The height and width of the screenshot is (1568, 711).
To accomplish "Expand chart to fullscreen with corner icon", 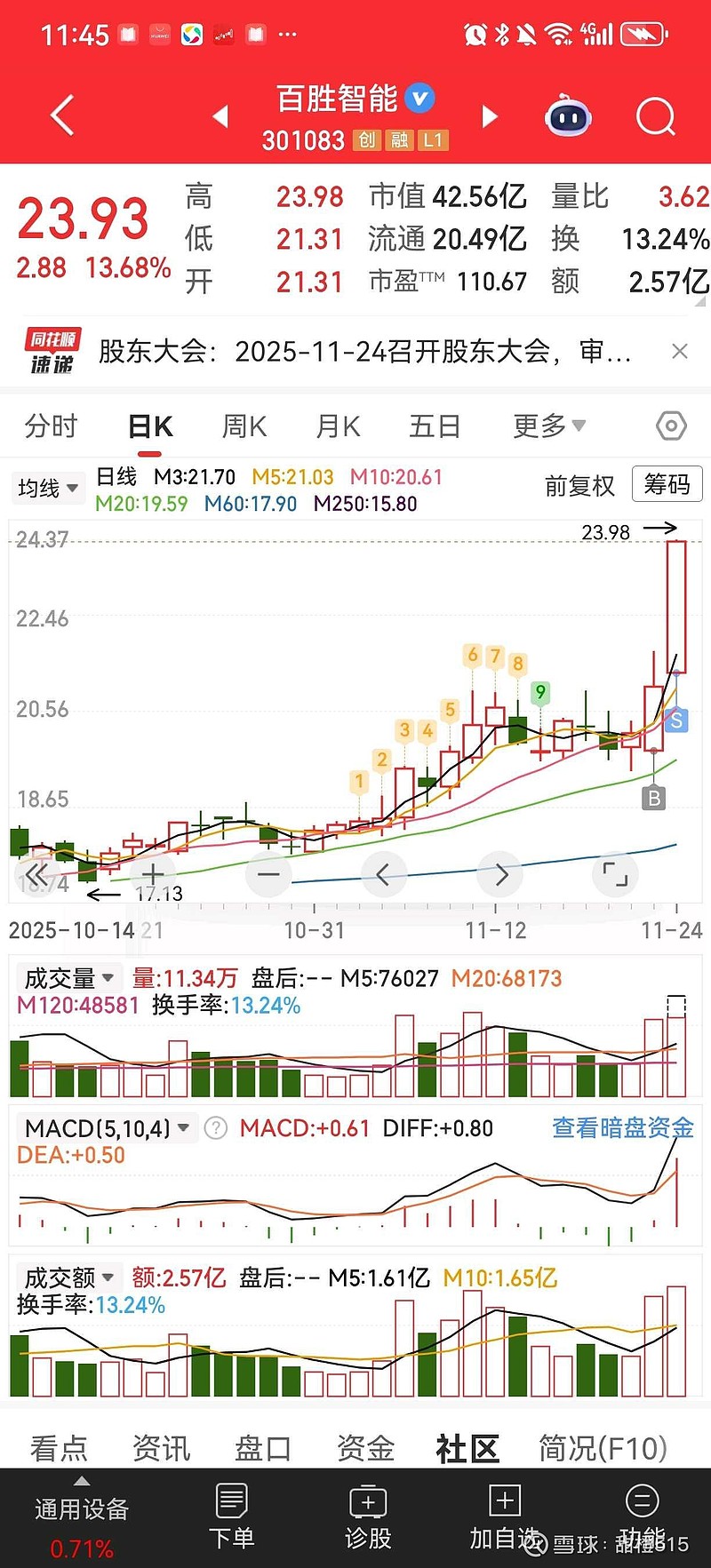I will tap(615, 874).
